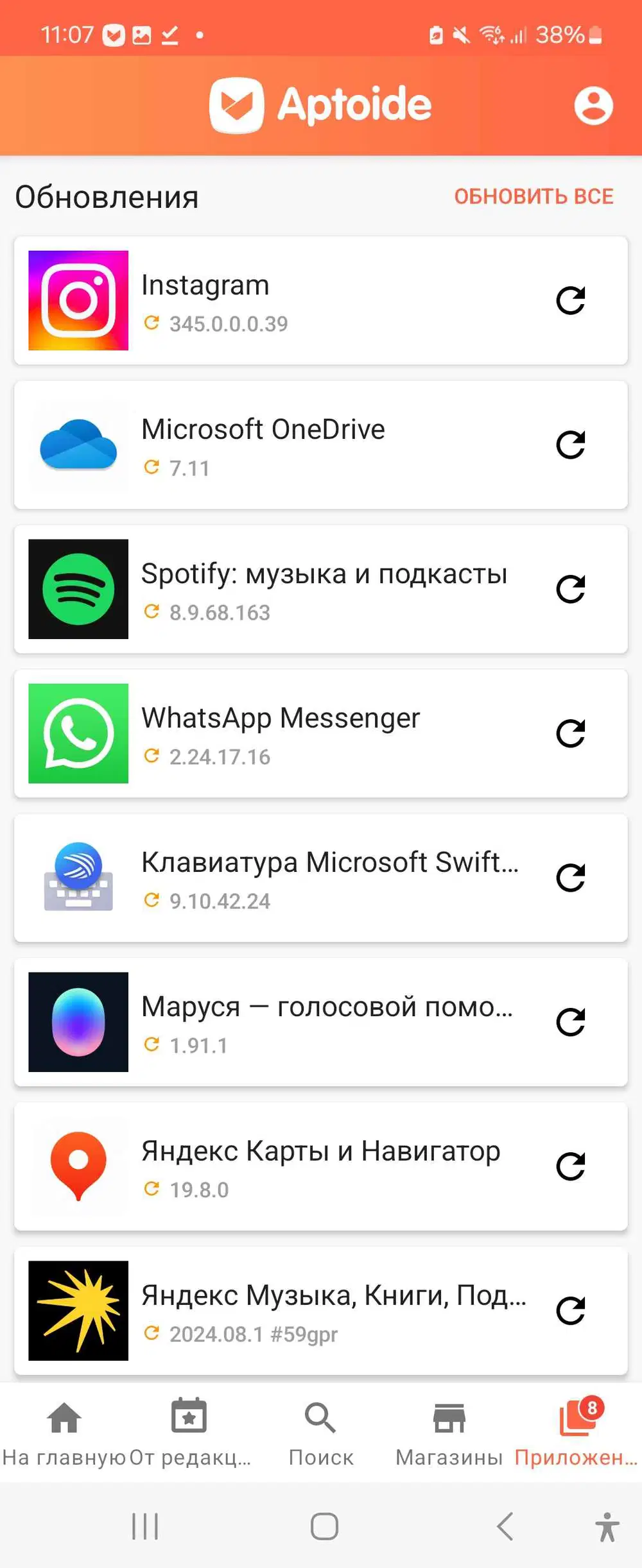
Task: Update Клавиатура Microsoft SwiftKey via refresh icon
Action: (570, 878)
